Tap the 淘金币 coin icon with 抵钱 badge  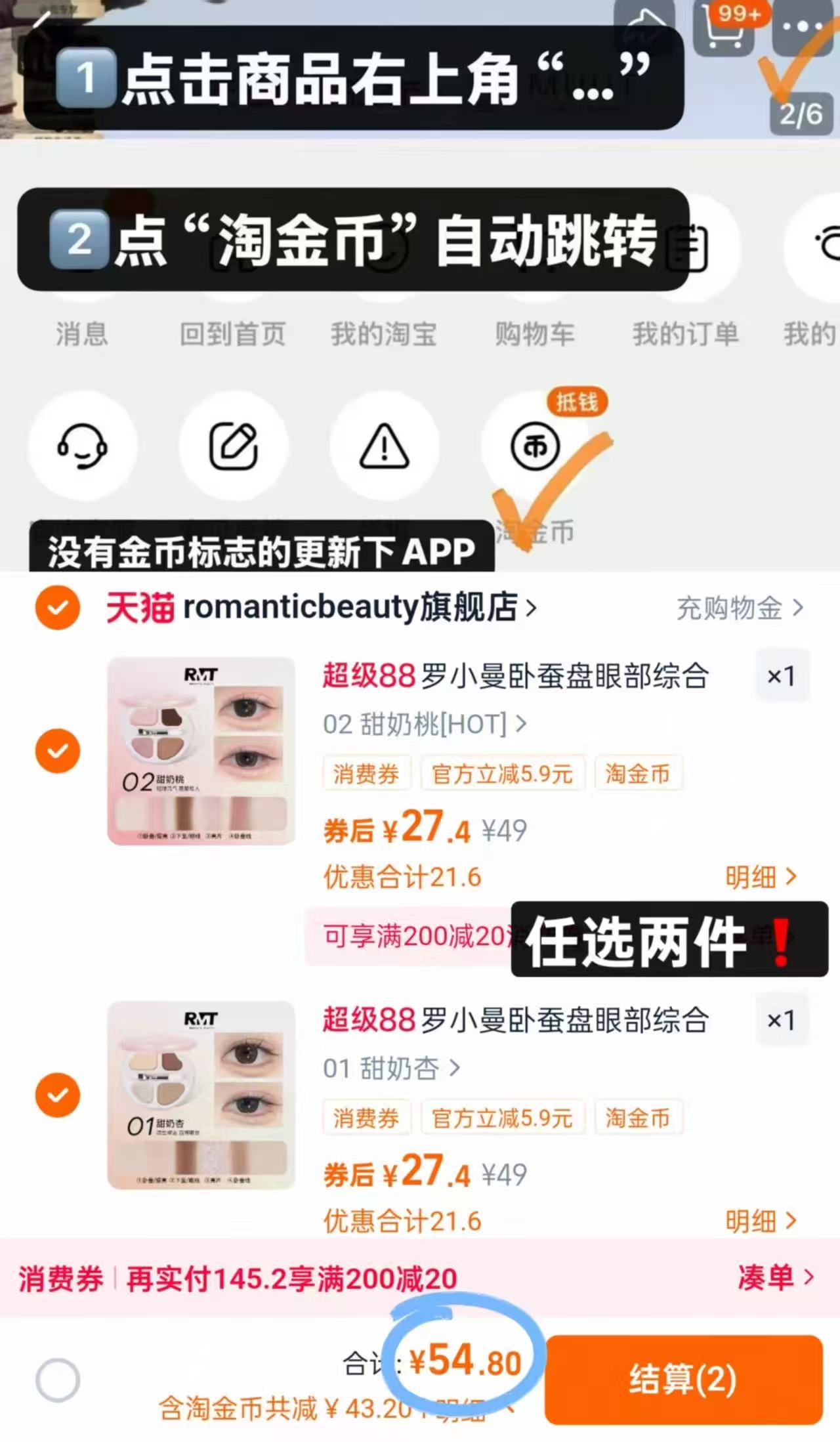[x=536, y=445]
